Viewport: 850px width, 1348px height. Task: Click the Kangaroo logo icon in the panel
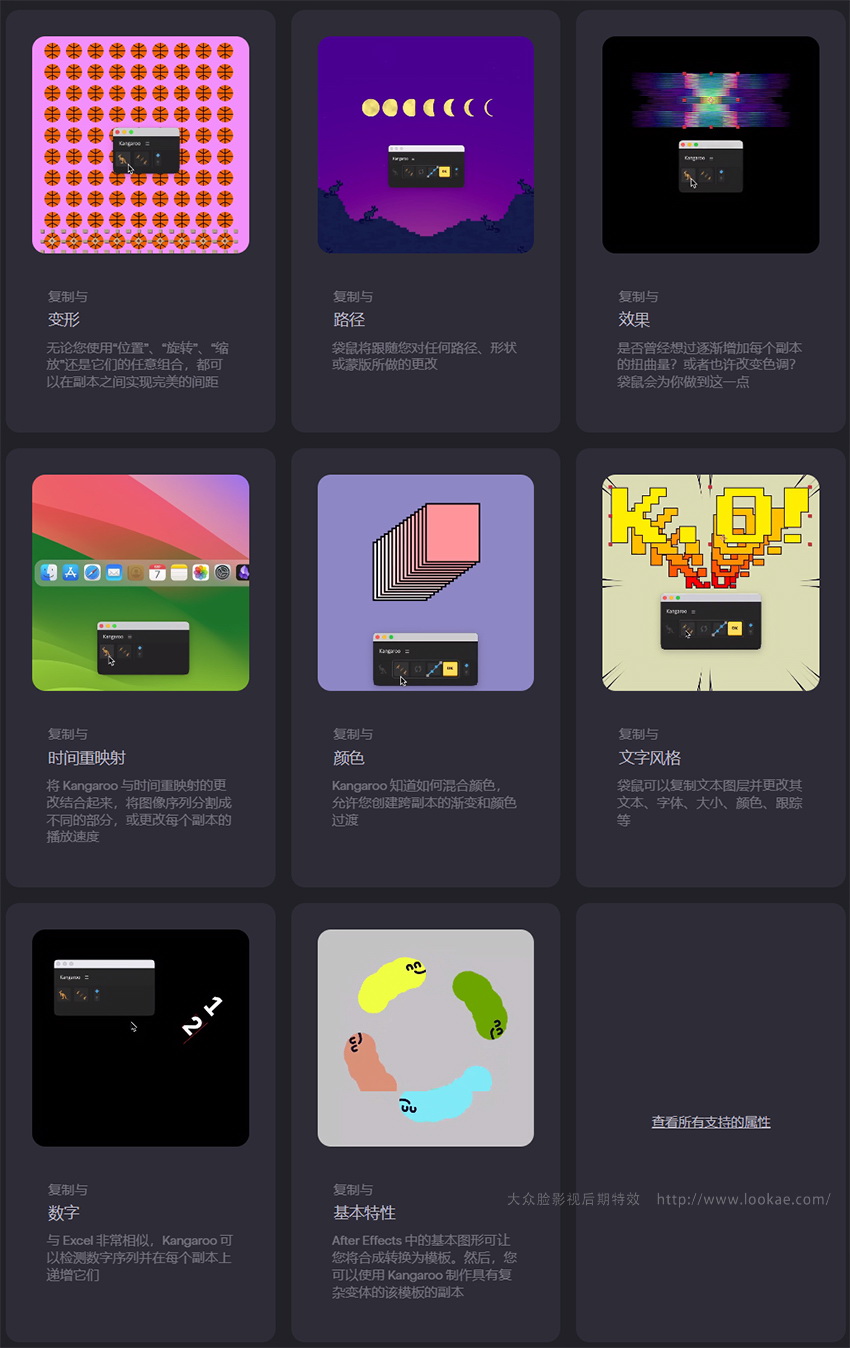(381, 668)
